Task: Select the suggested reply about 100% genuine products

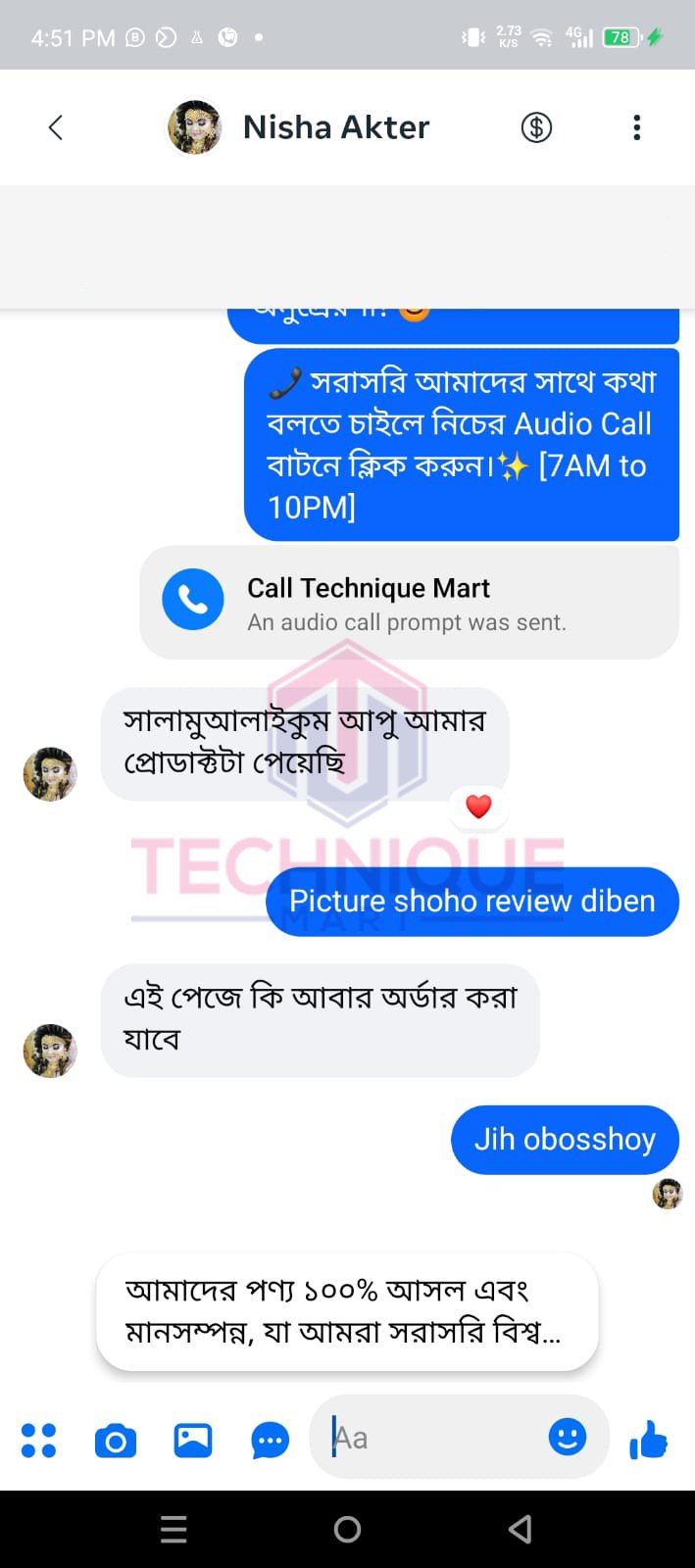Action: pos(347,1311)
